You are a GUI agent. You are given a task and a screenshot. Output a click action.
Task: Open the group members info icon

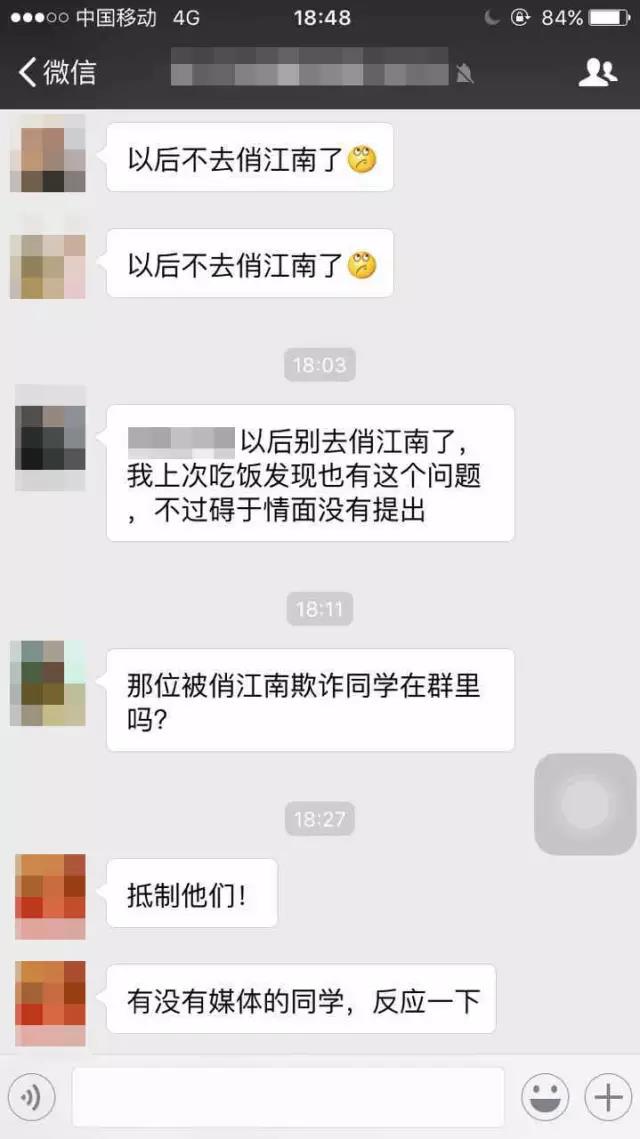597,72
